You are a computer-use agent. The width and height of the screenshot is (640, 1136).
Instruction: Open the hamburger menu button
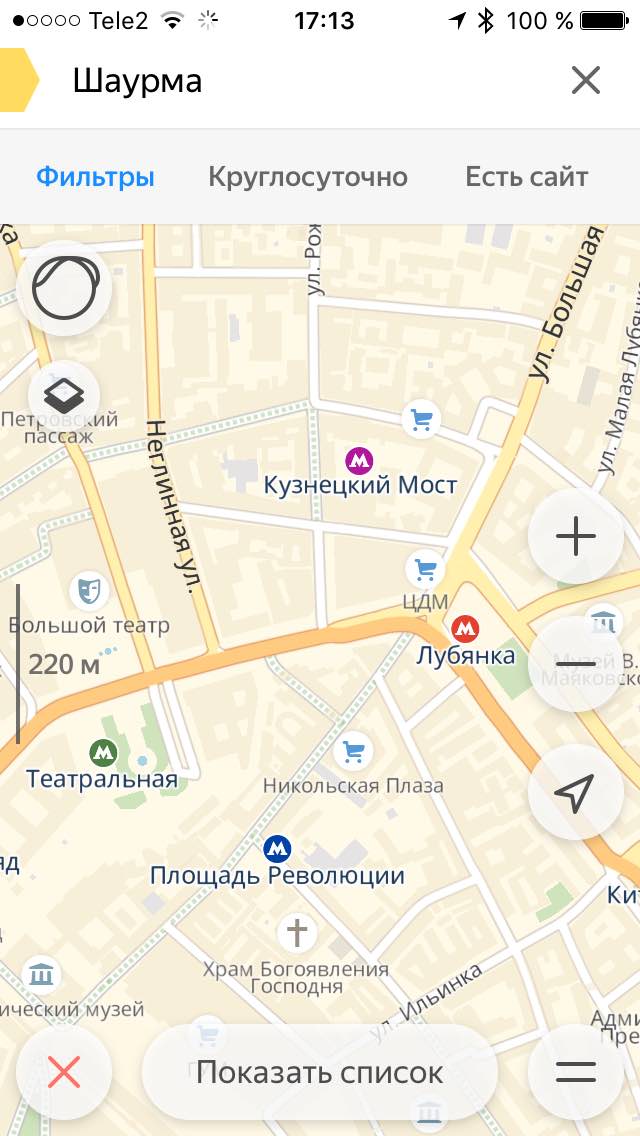click(x=575, y=1072)
